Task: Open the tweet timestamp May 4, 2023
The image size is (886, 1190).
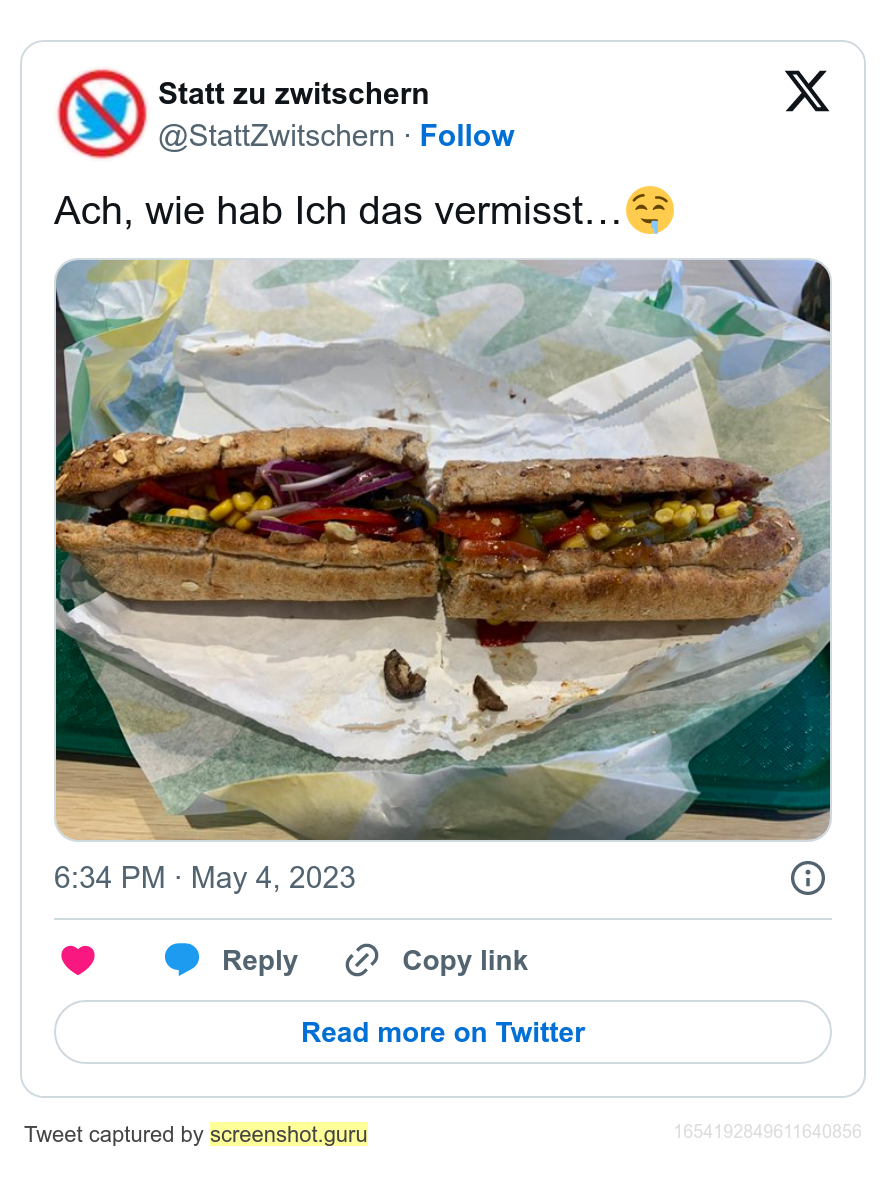Action: point(205,878)
